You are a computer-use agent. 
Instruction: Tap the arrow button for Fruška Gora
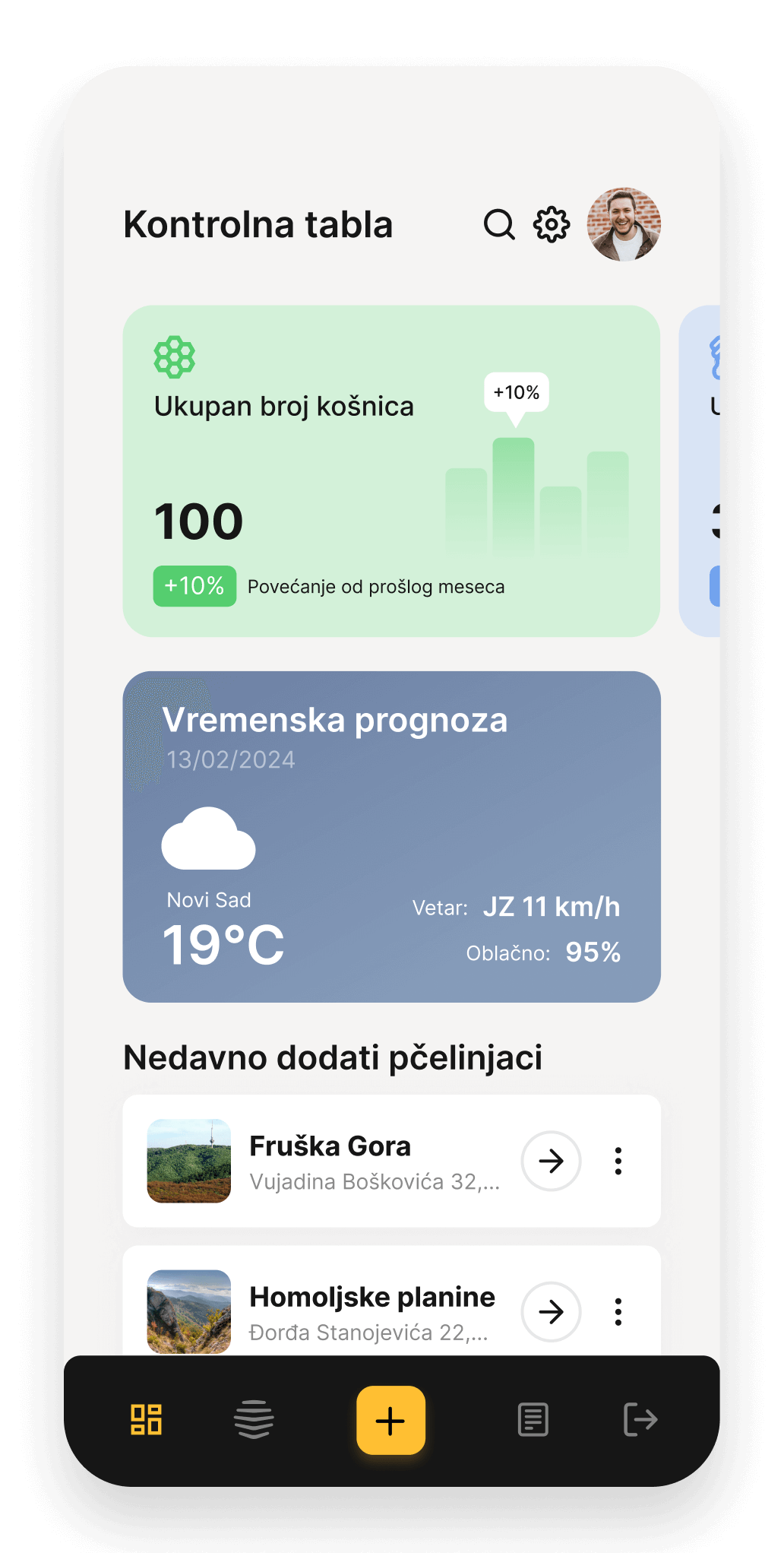(x=551, y=1161)
